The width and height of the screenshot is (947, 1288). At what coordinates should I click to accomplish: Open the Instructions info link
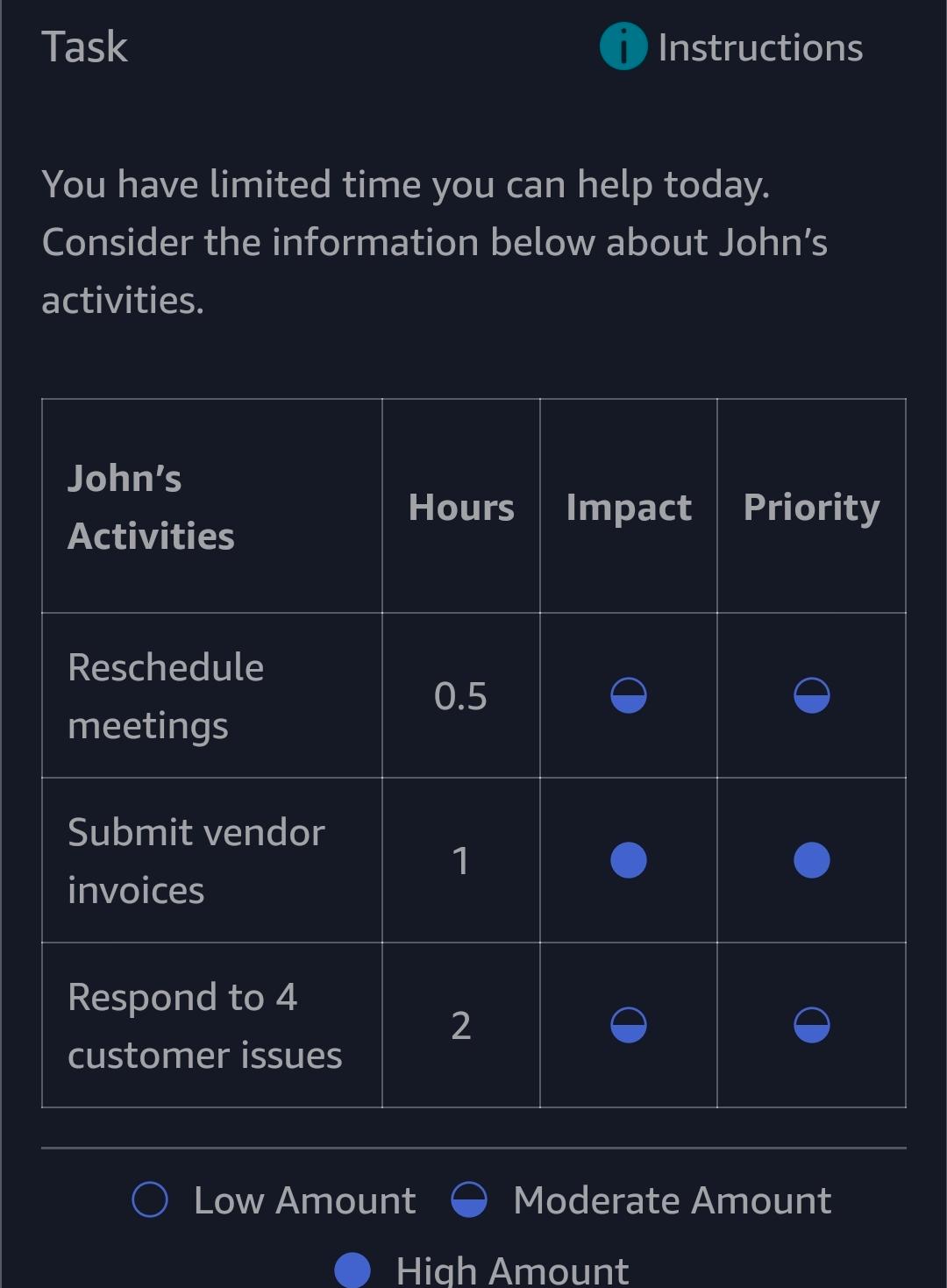[731, 47]
